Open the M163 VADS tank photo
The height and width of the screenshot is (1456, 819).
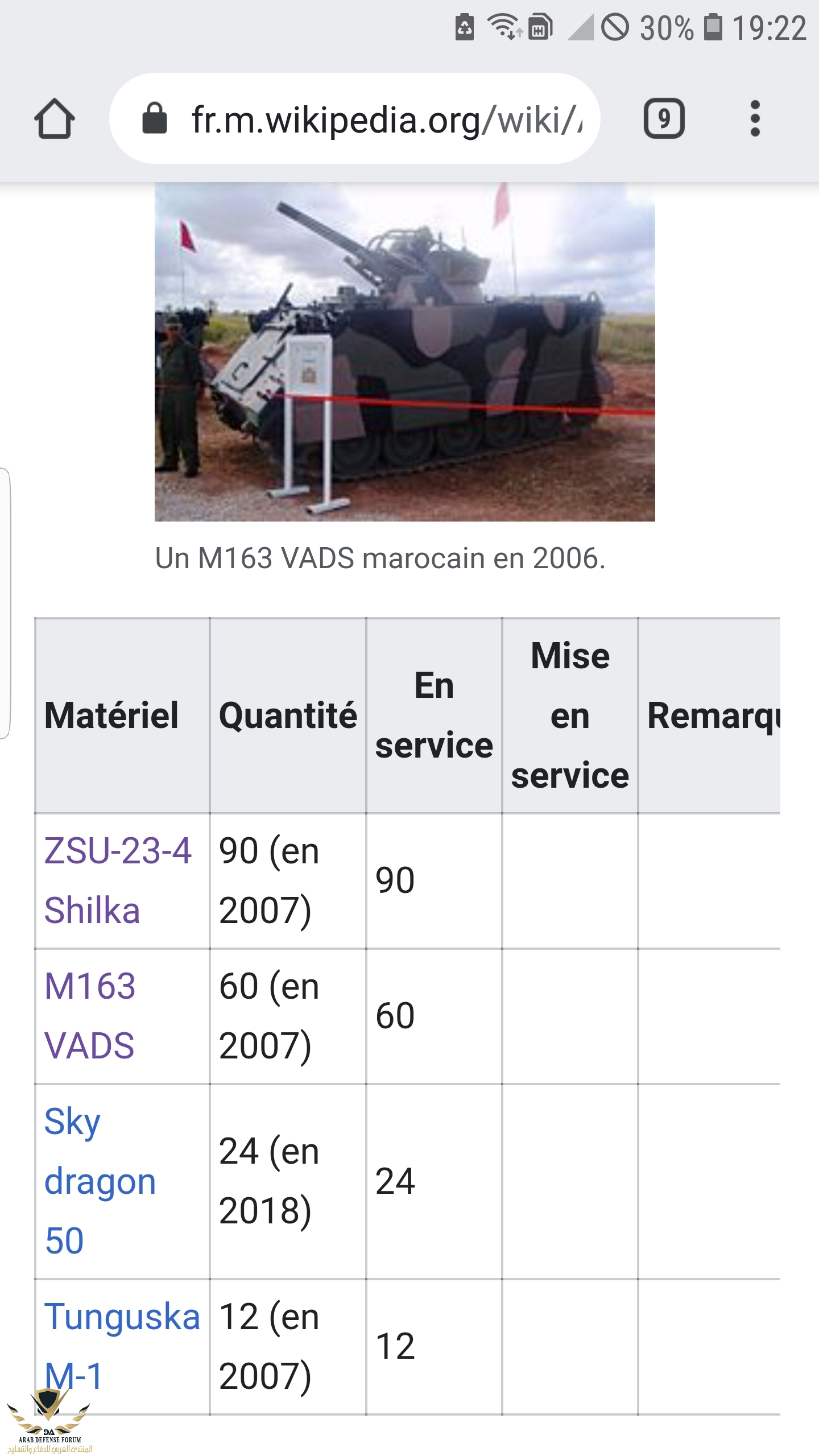coord(404,351)
